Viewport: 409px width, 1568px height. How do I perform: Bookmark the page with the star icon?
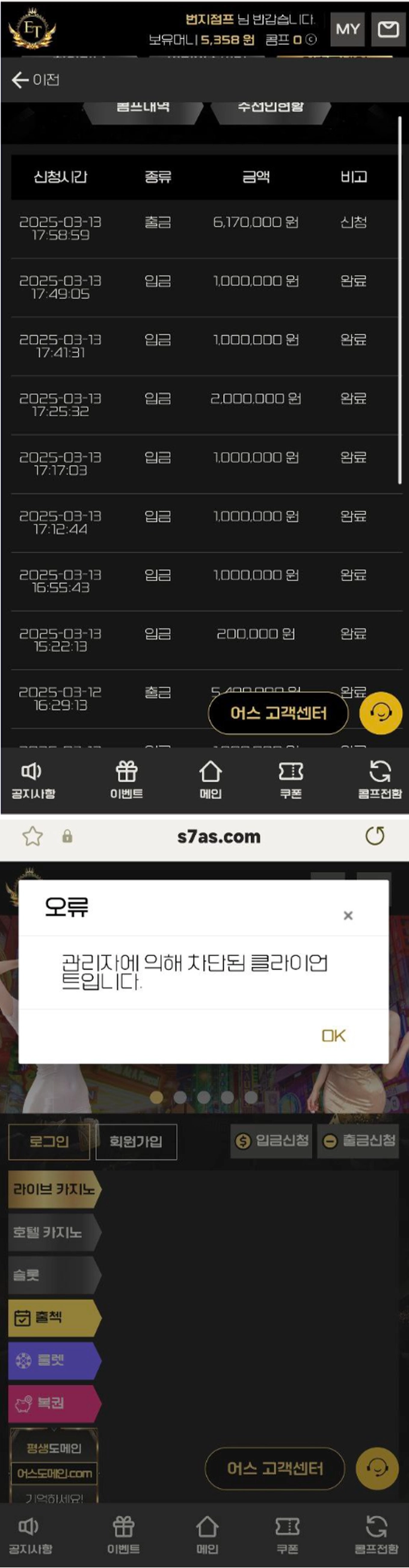point(32,836)
